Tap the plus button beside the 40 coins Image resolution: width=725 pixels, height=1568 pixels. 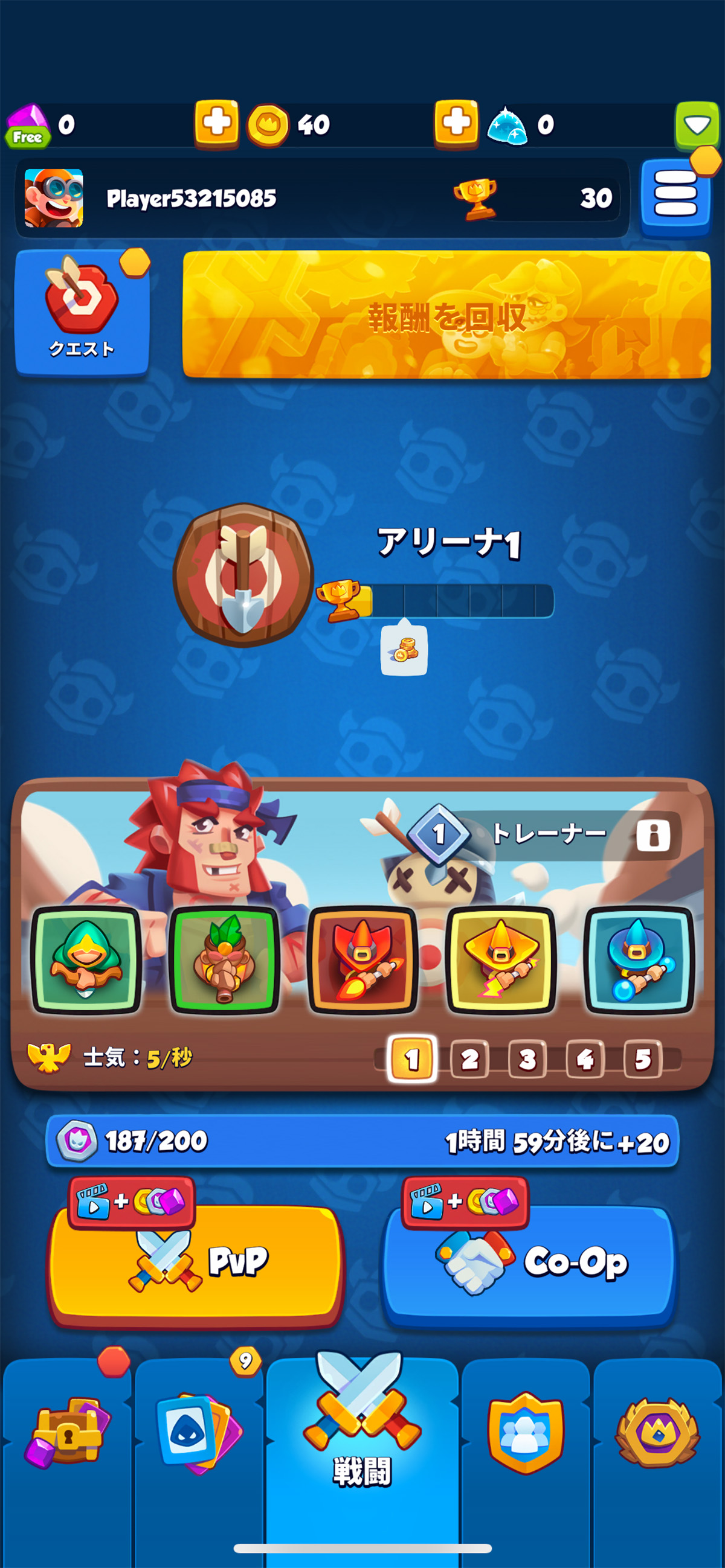click(x=456, y=123)
